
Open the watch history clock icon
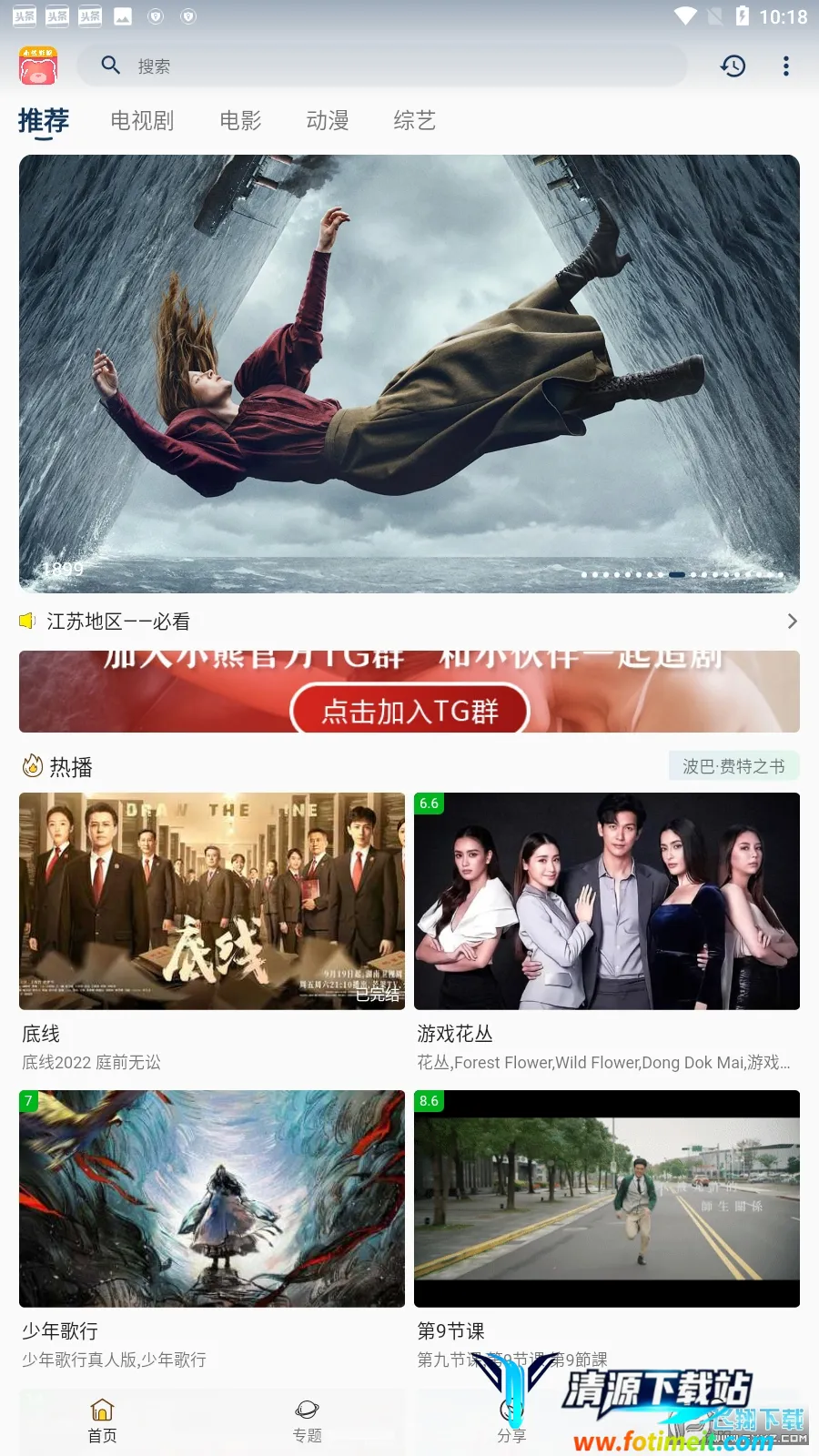point(733,66)
